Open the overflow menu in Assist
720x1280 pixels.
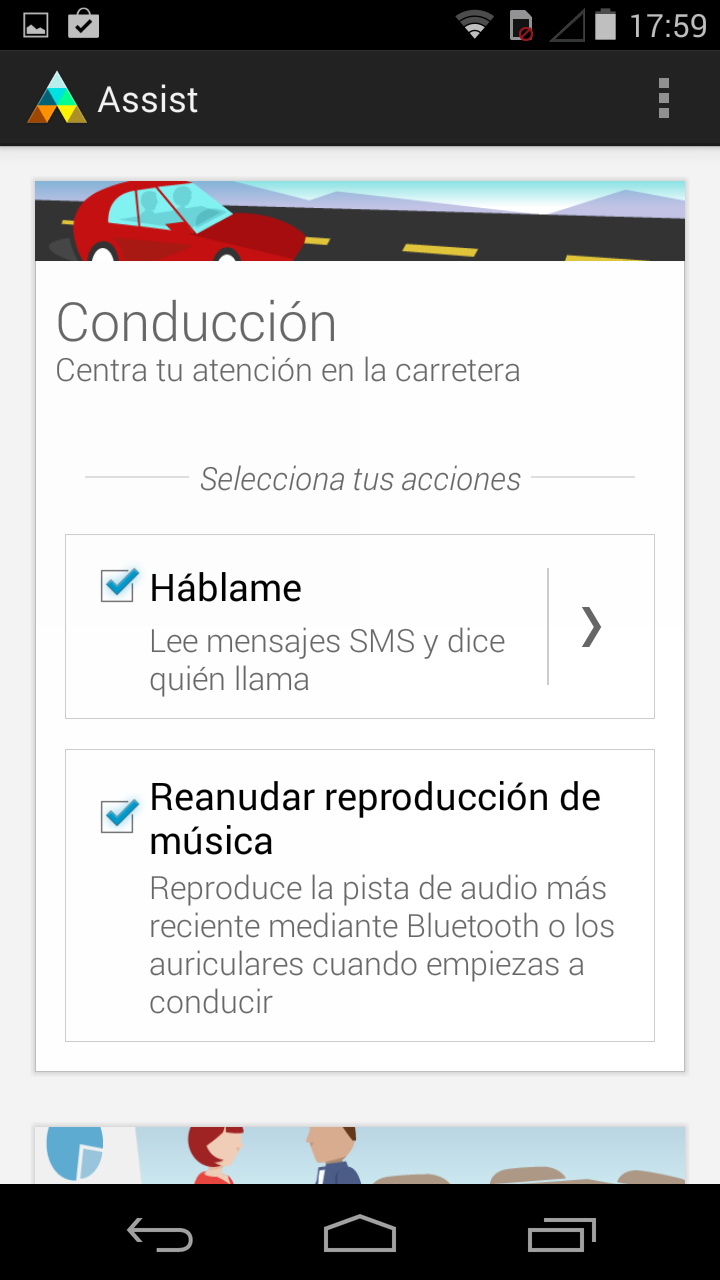[663, 99]
